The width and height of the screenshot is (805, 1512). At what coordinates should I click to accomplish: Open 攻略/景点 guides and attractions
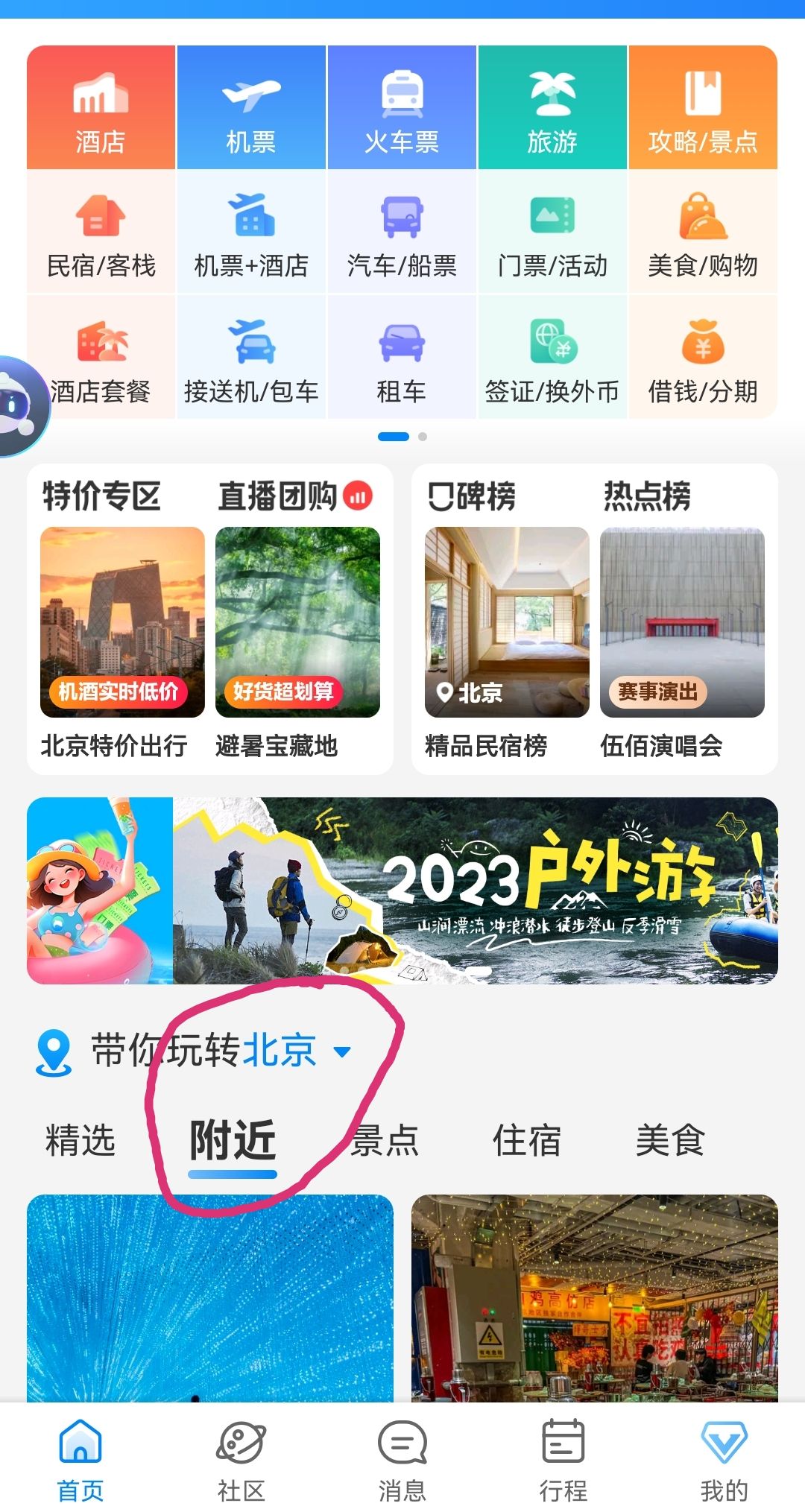pyautogui.click(x=703, y=108)
